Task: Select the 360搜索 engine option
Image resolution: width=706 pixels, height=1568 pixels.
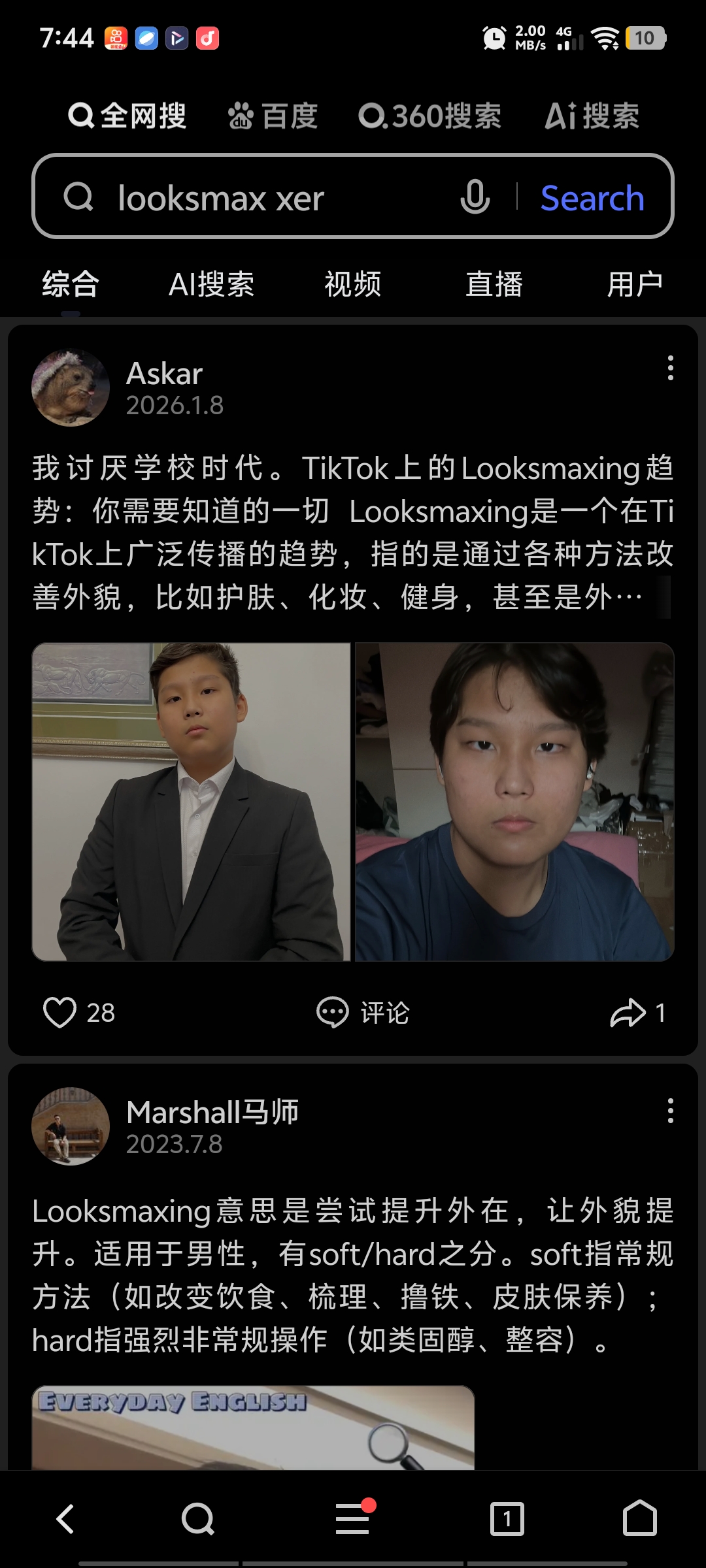Action: coord(429,116)
